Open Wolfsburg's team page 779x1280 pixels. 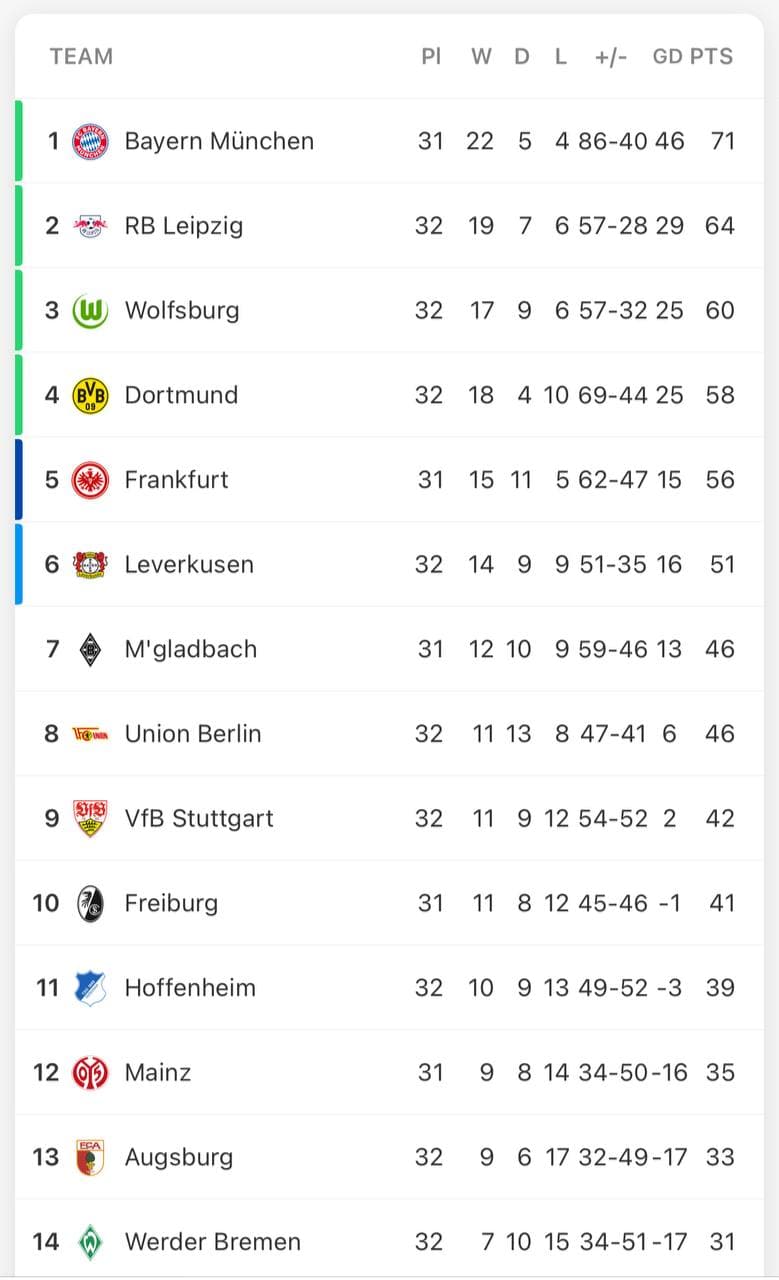[x=181, y=310]
